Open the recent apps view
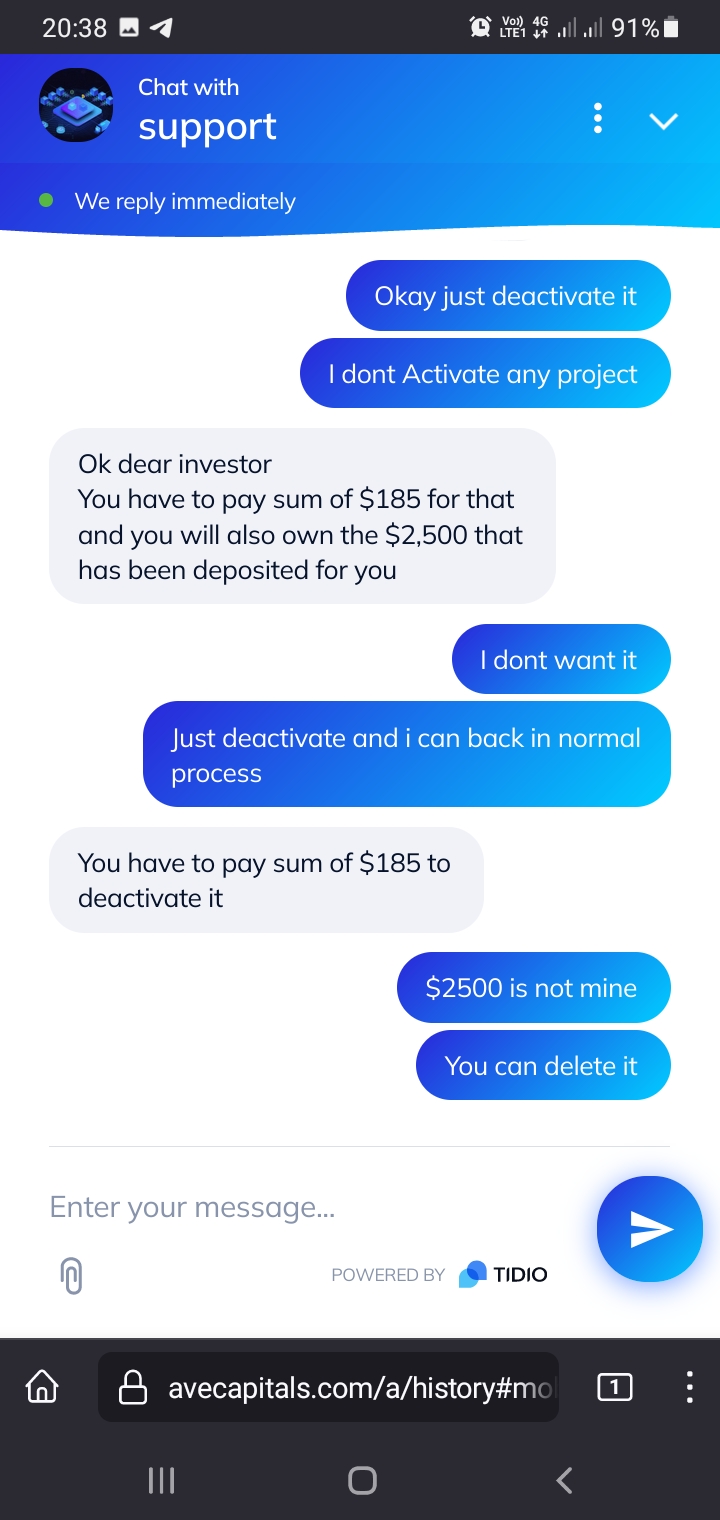Image resolution: width=720 pixels, height=1520 pixels. pos(161,1480)
